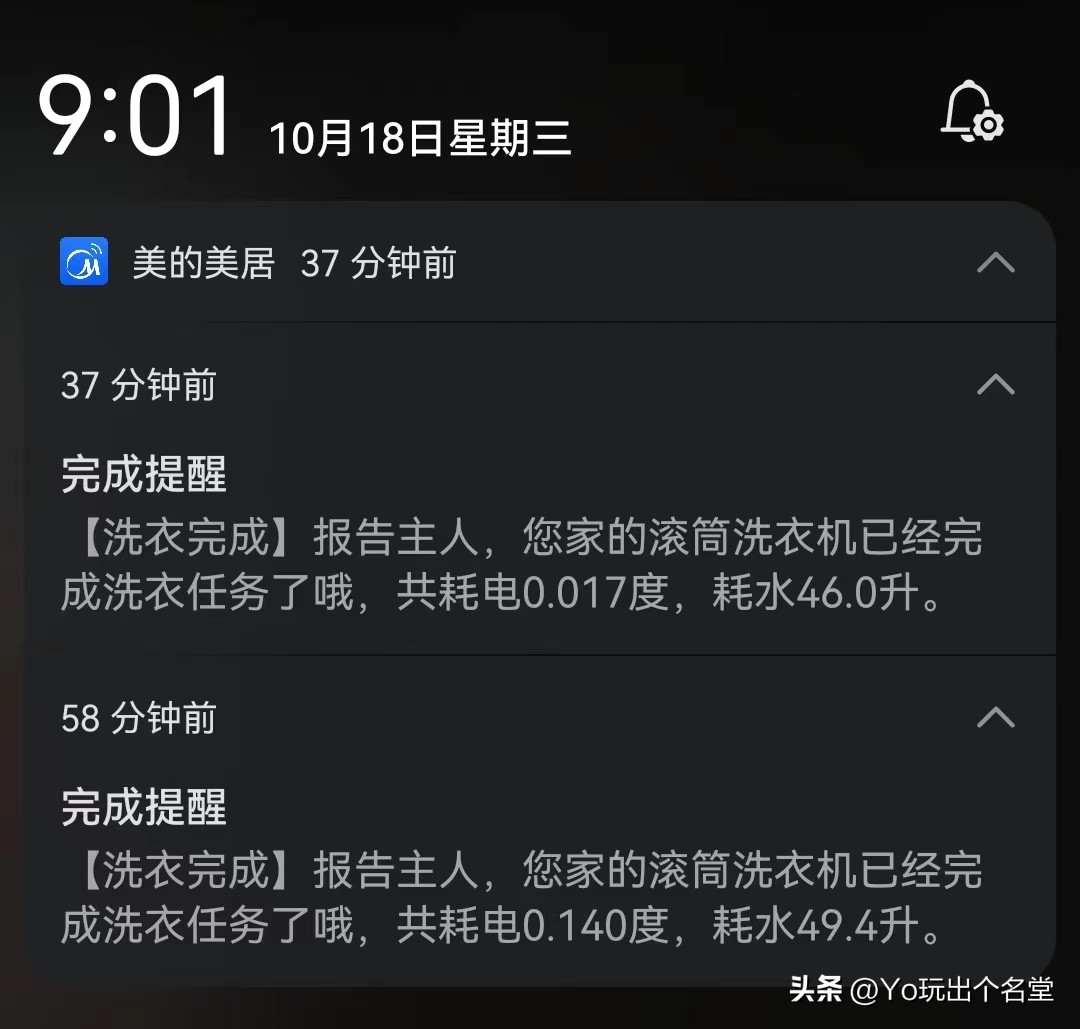Collapse the 37 分钟前 notification
The width and height of the screenshot is (1080, 1029).
tap(995, 384)
